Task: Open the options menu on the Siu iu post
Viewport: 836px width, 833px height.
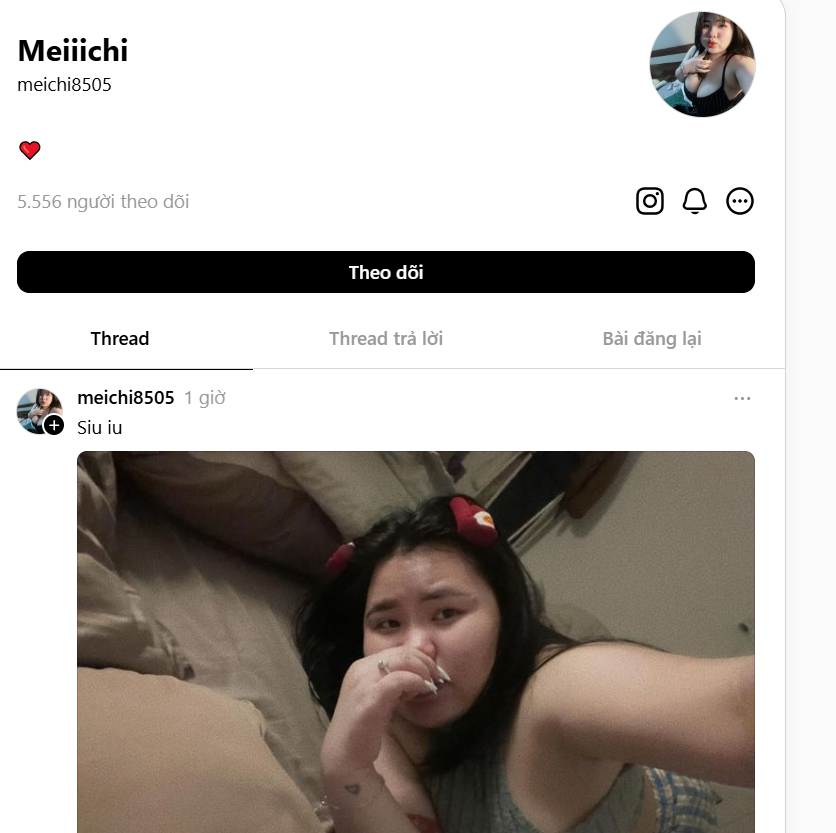Action: point(742,398)
